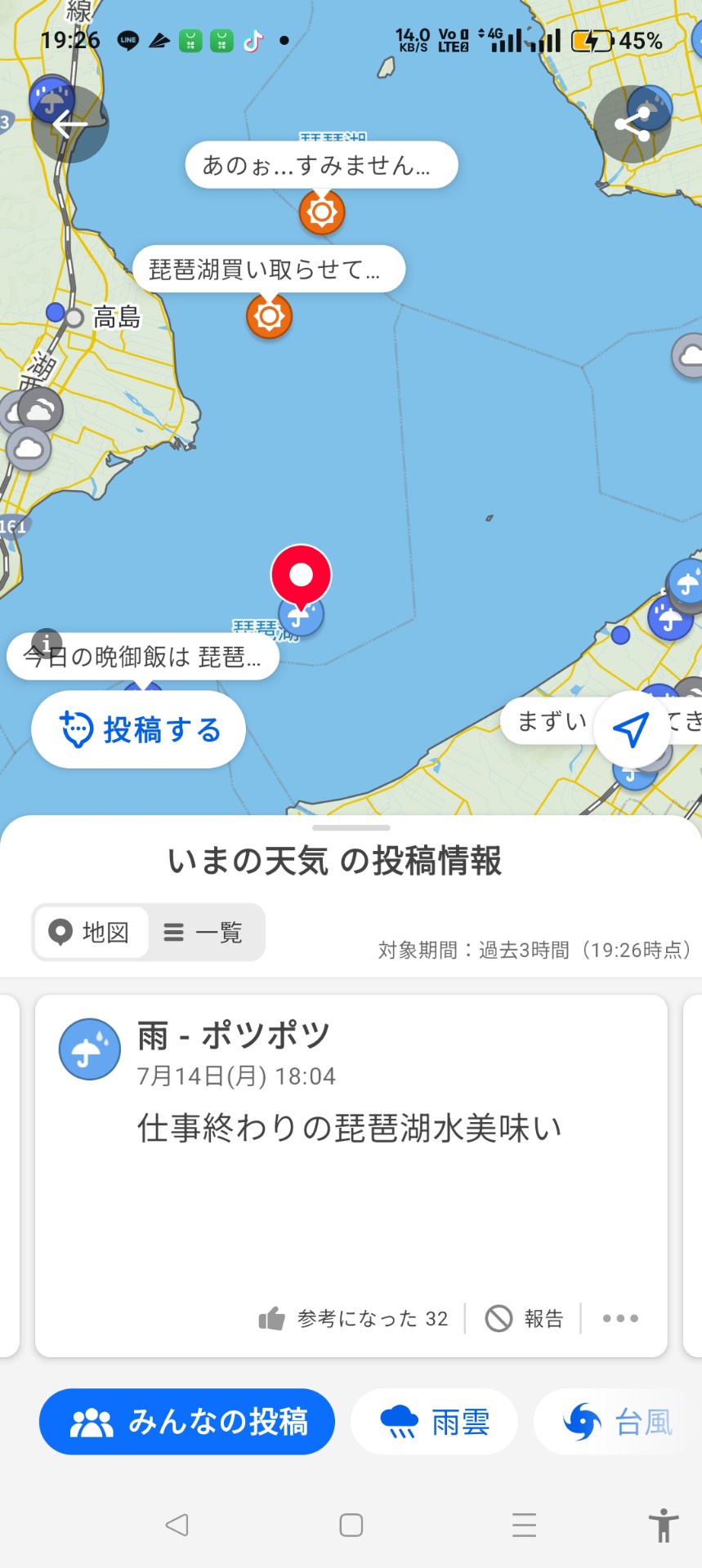The height and width of the screenshot is (1568, 702).
Task: Go back using the arrow button
Action: (70, 124)
